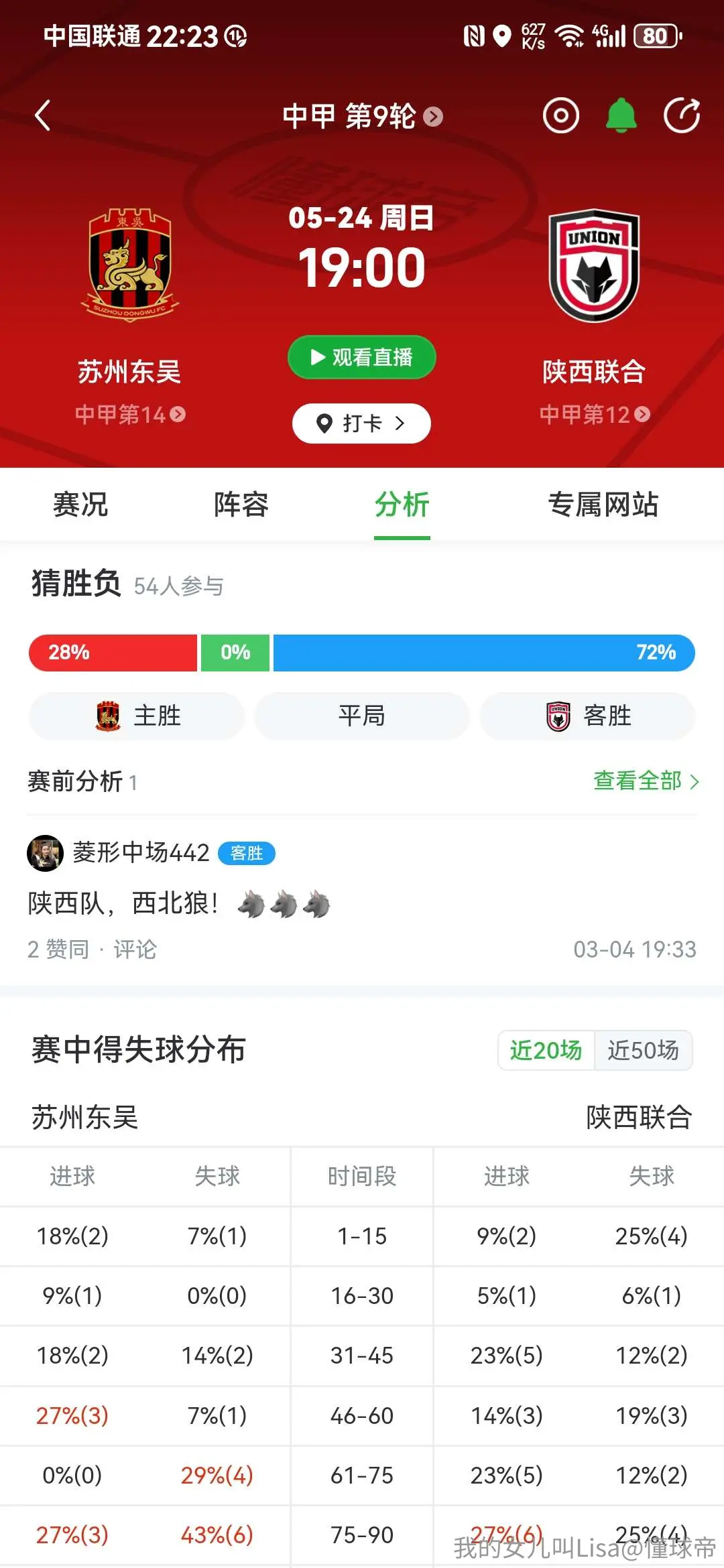Open 查看全部 pre-match analyses

(x=646, y=781)
